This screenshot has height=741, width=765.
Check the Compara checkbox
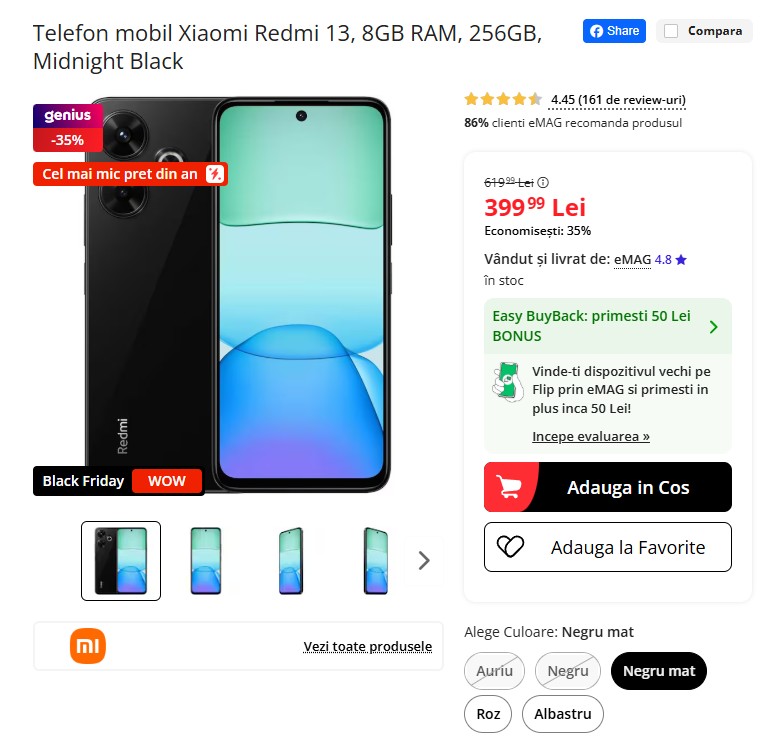pyautogui.click(x=671, y=31)
